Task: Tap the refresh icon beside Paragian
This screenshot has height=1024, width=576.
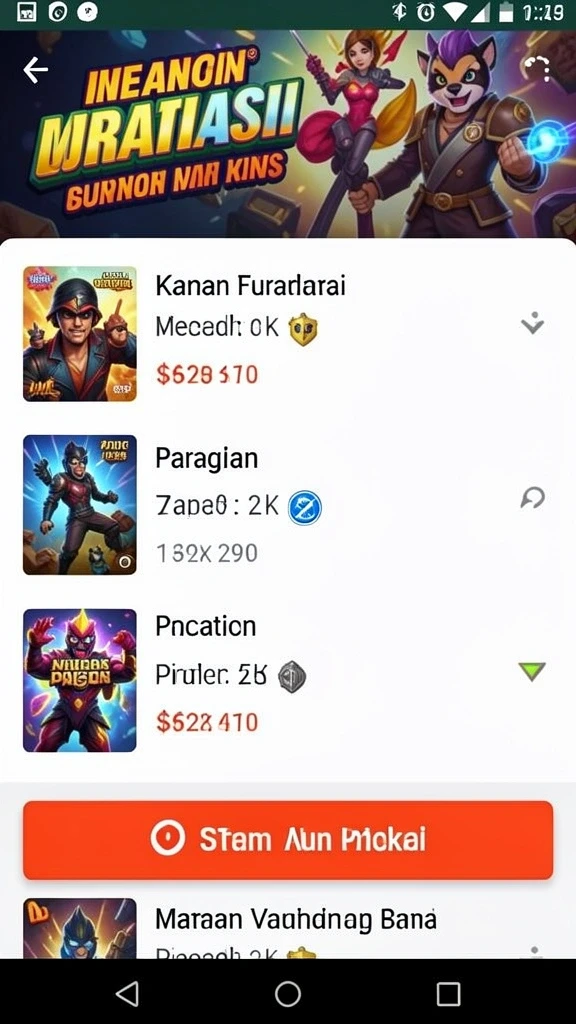Action: click(x=532, y=498)
